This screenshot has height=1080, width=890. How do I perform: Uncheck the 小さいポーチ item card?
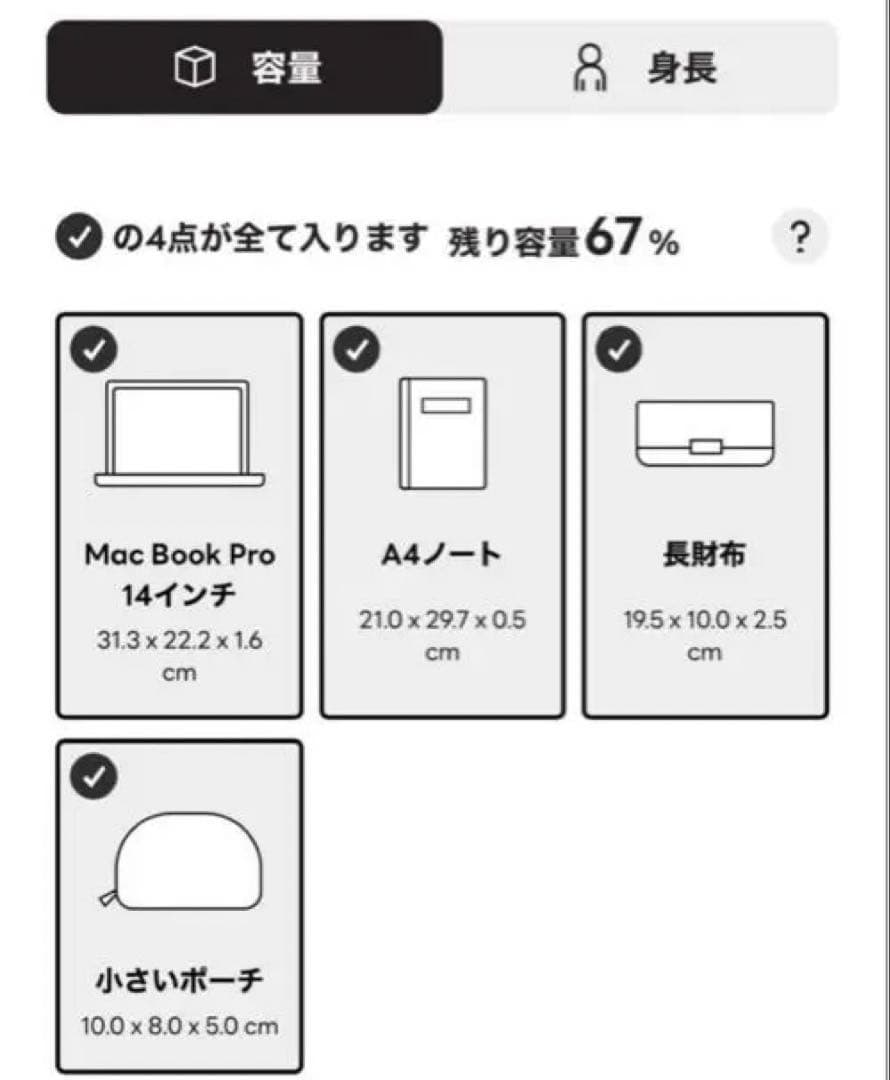[x=179, y=905]
